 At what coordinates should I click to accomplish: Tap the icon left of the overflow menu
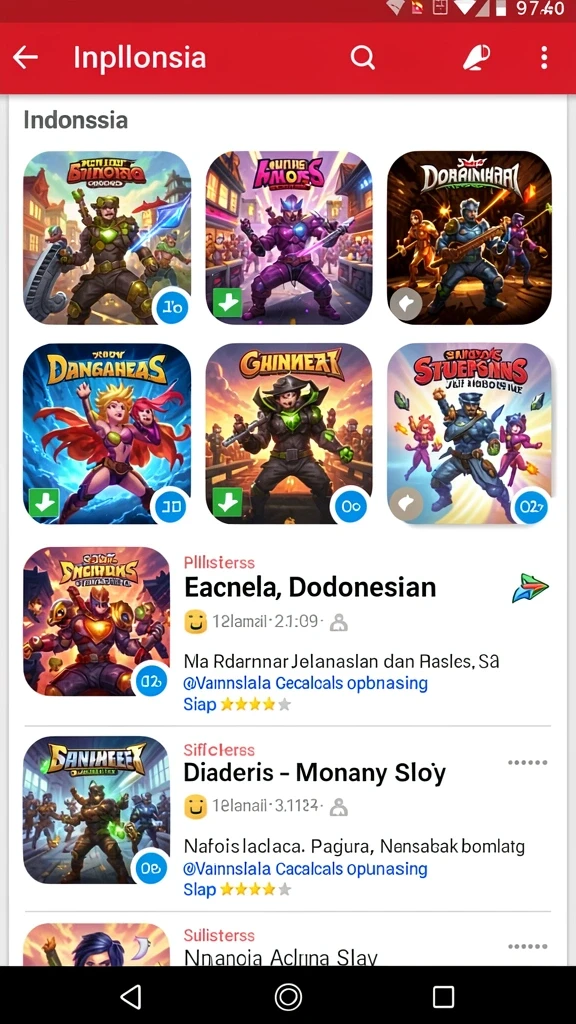pyautogui.click(x=477, y=57)
